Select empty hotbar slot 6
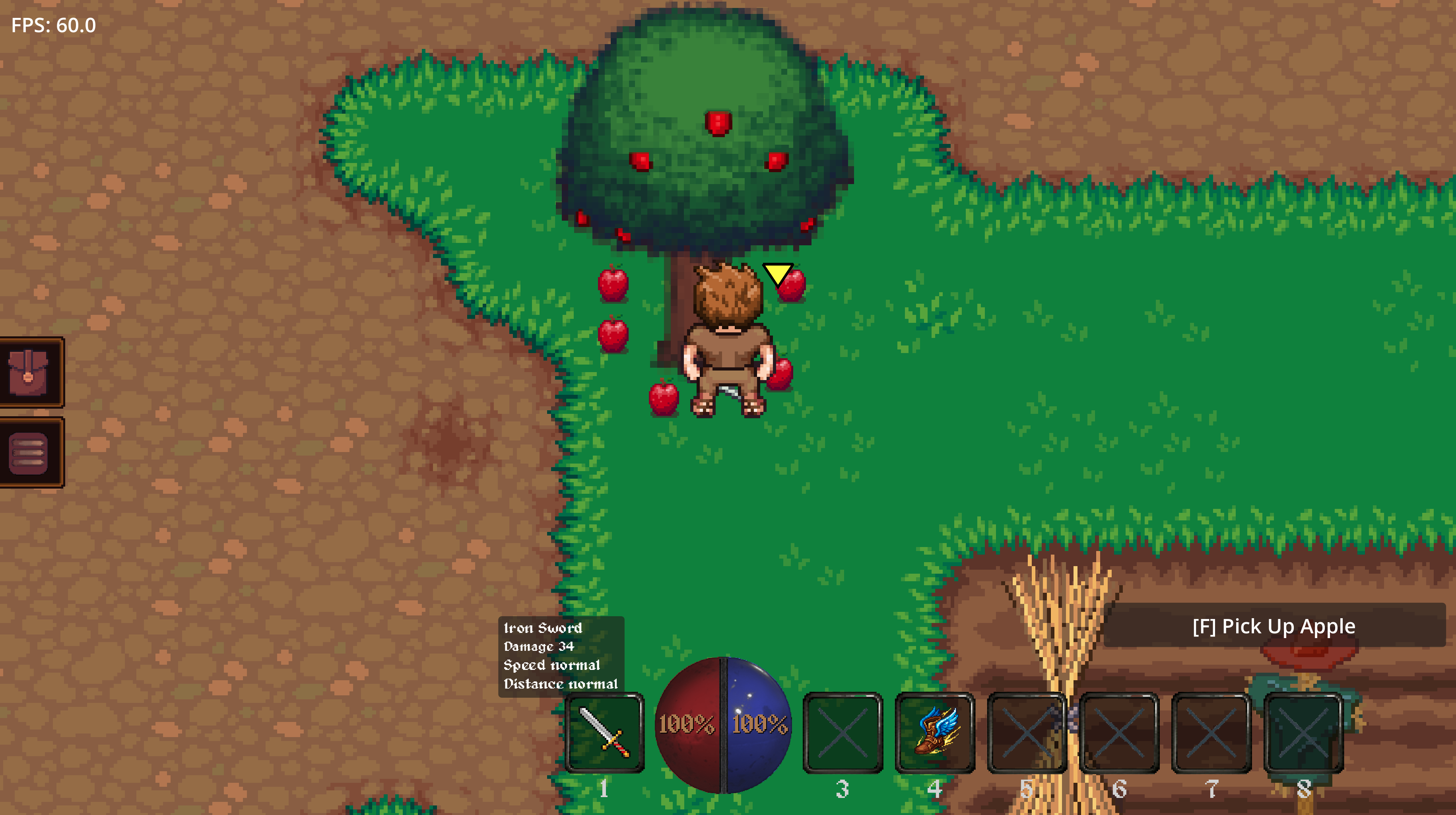This screenshot has height=815, width=1456. click(x=1118, y=732)
